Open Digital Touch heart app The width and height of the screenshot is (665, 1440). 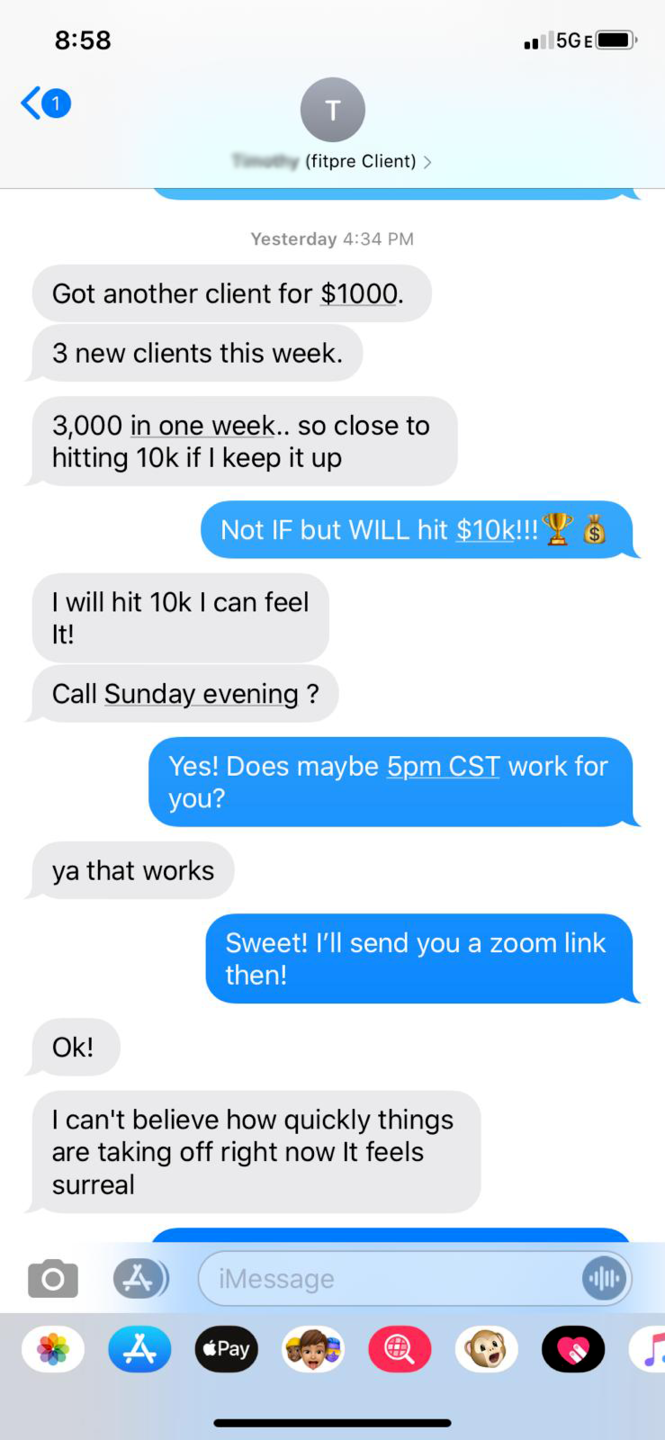tap(572, 1350)
